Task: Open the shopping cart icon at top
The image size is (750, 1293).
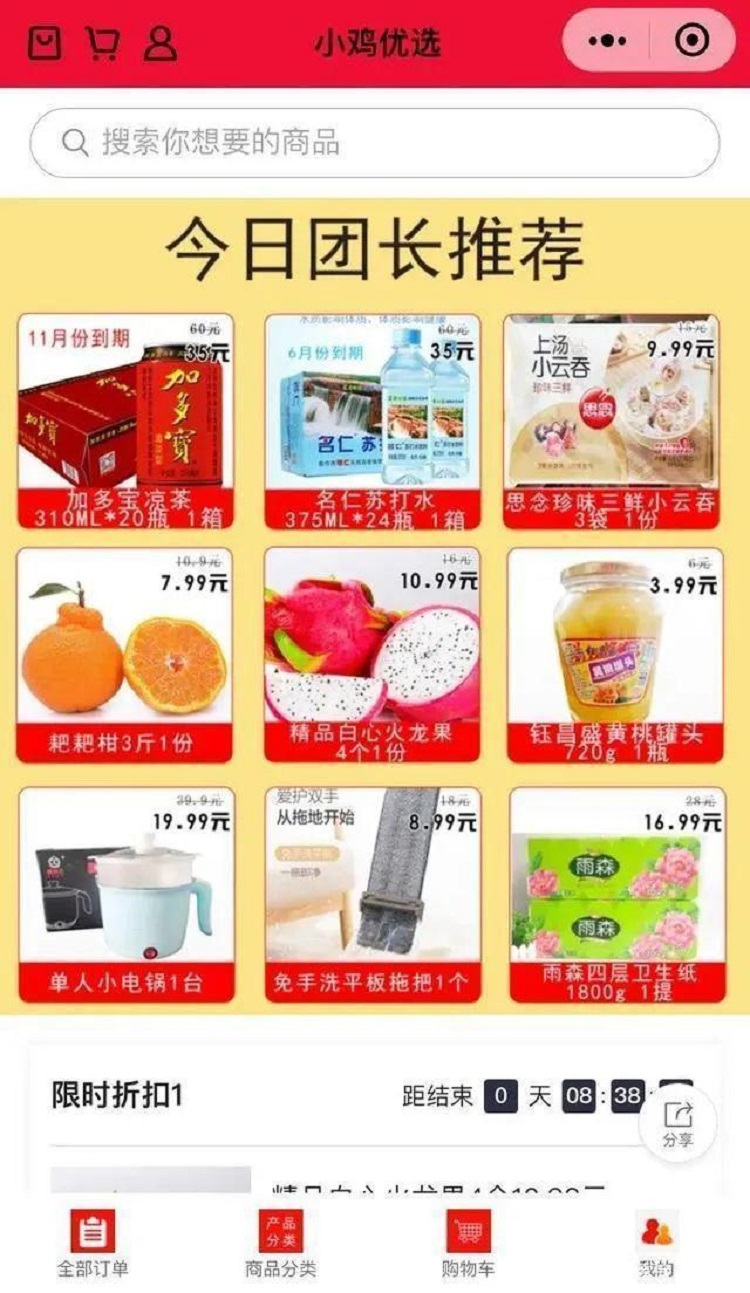Action: pyautogui.click(x=102, y=43)
